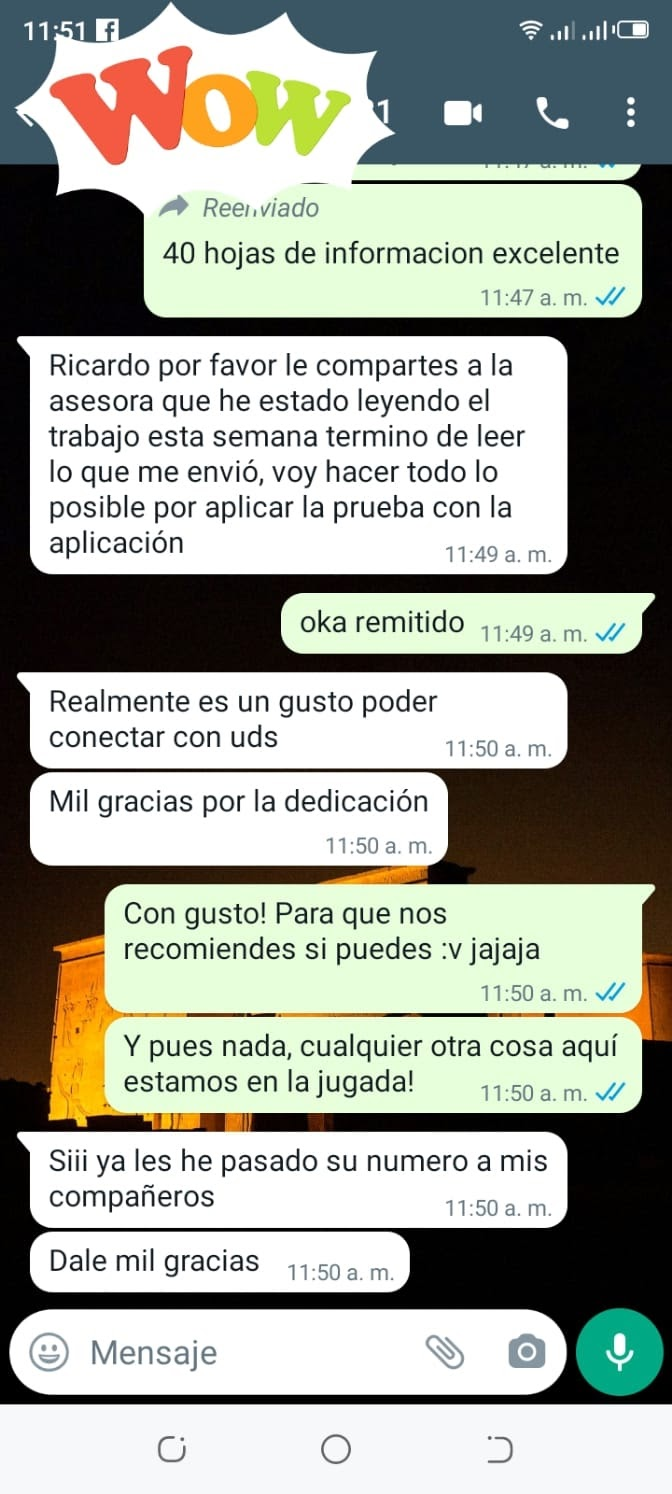Screen dimensions: 672x1494
Task: Start a voice call
Action: click(x=552, y=113)
